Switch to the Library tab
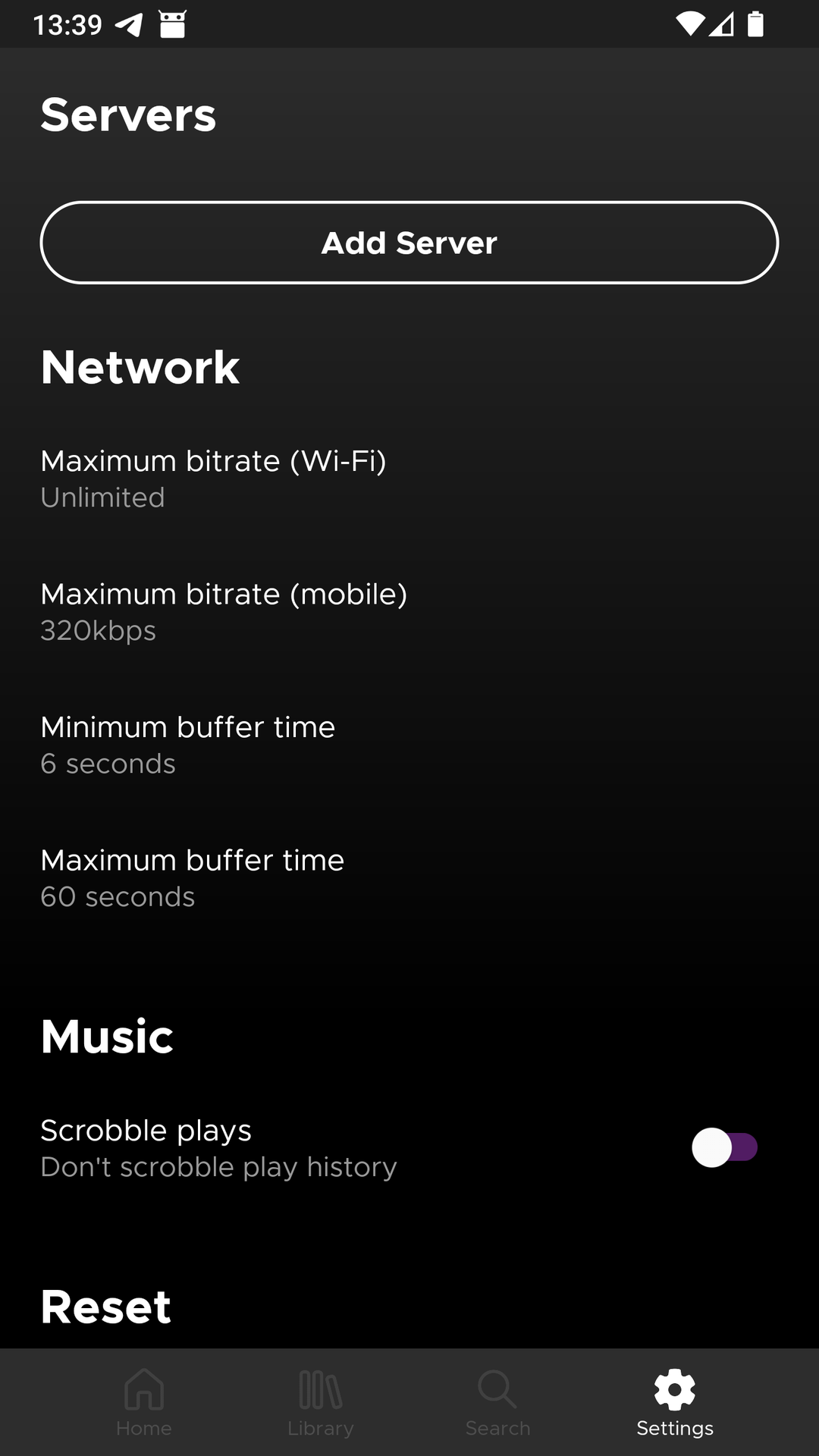Viewport: 819px width, 1456px height. (321, 1403)
